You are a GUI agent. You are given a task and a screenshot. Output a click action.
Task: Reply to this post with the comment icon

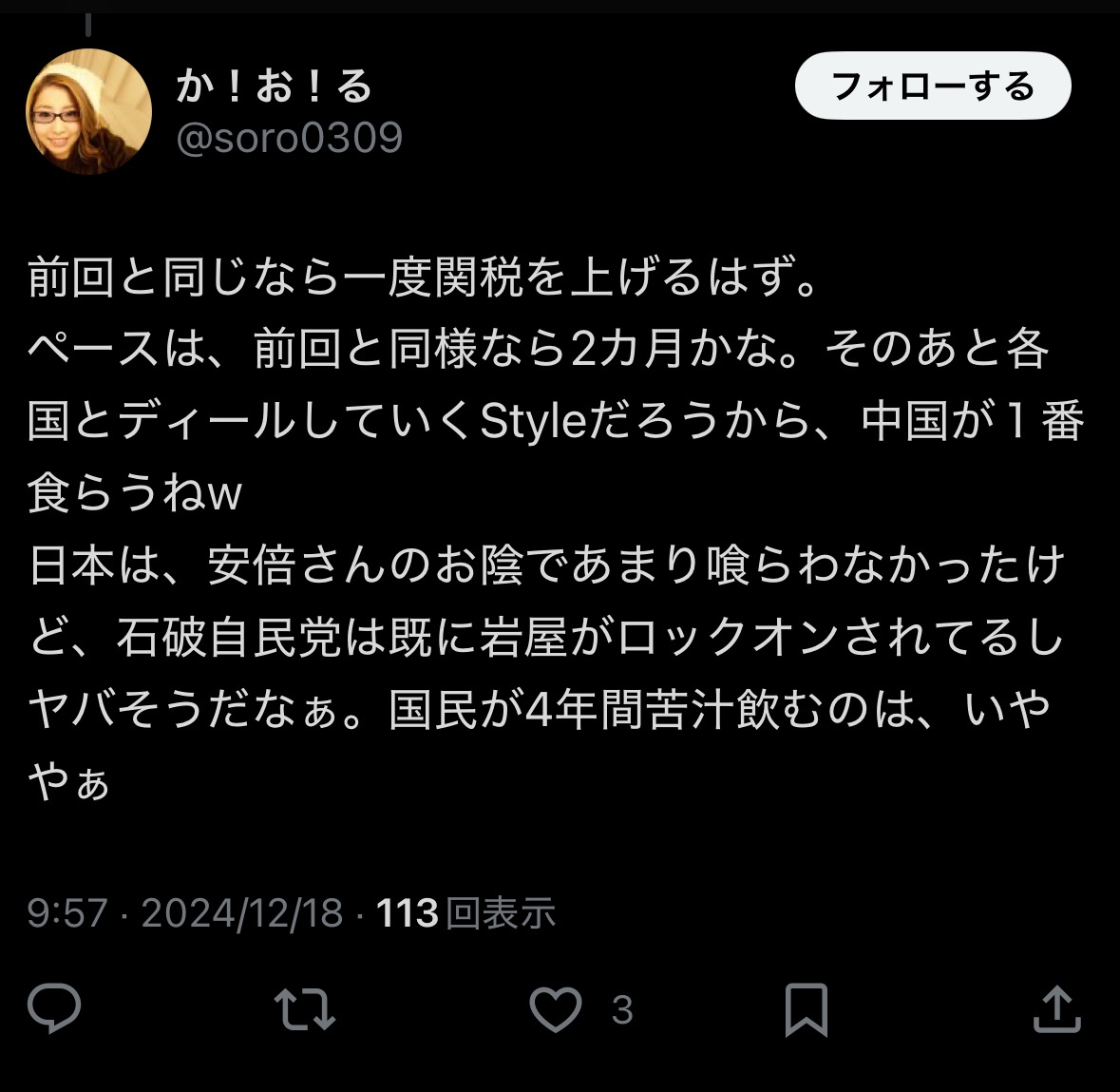pyautogui.click(x=54, y=1008)
